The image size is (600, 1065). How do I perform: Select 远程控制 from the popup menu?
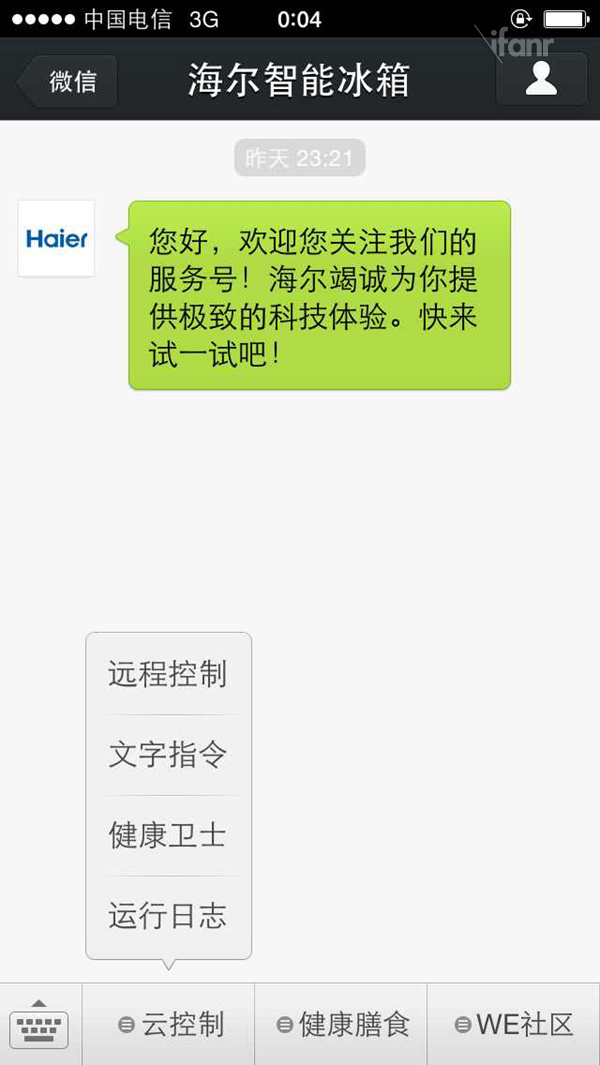(x=168, y=674)
